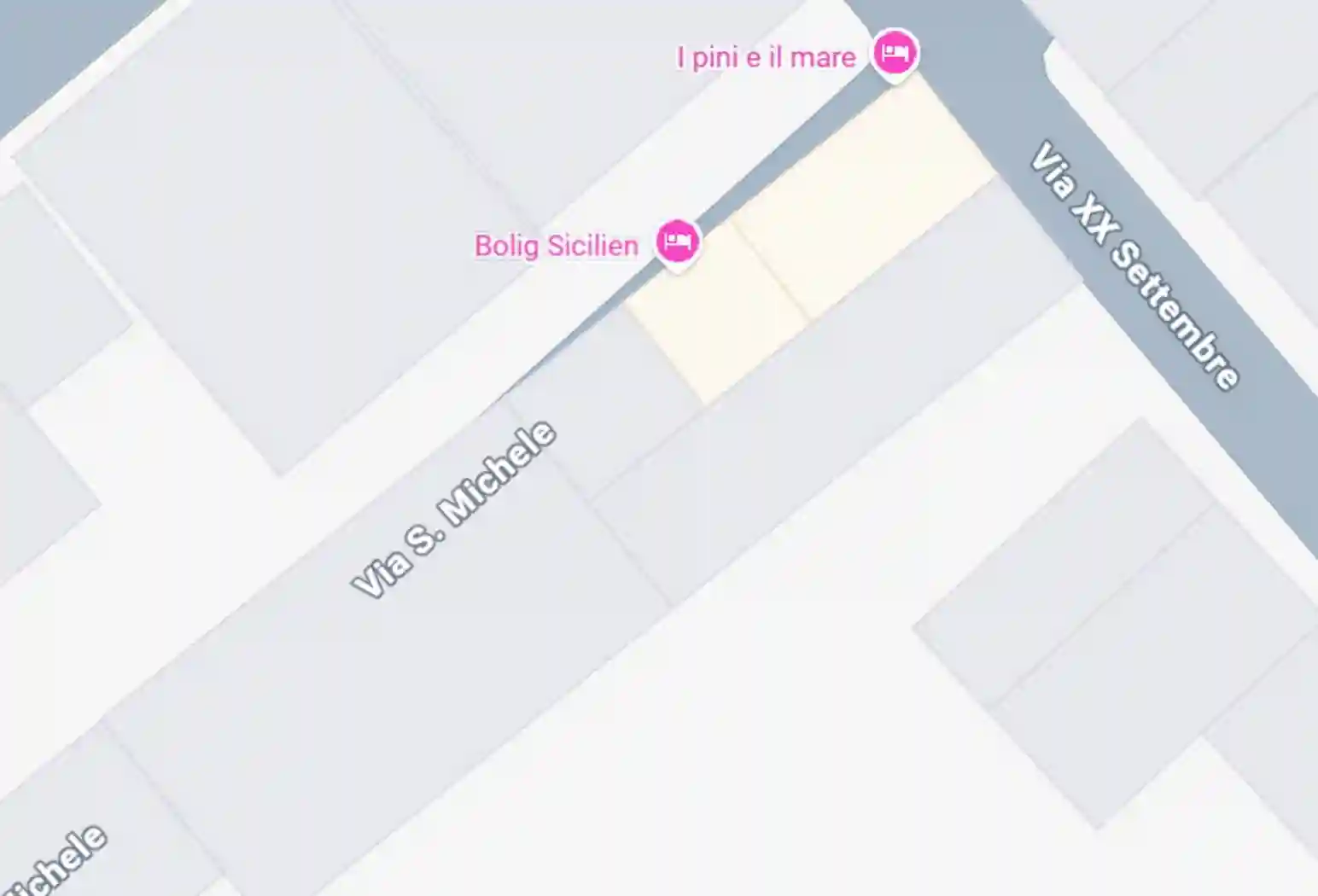Select the Bolig Sicilien lodging marker
1318x896 pixels.
coord(678,242)
